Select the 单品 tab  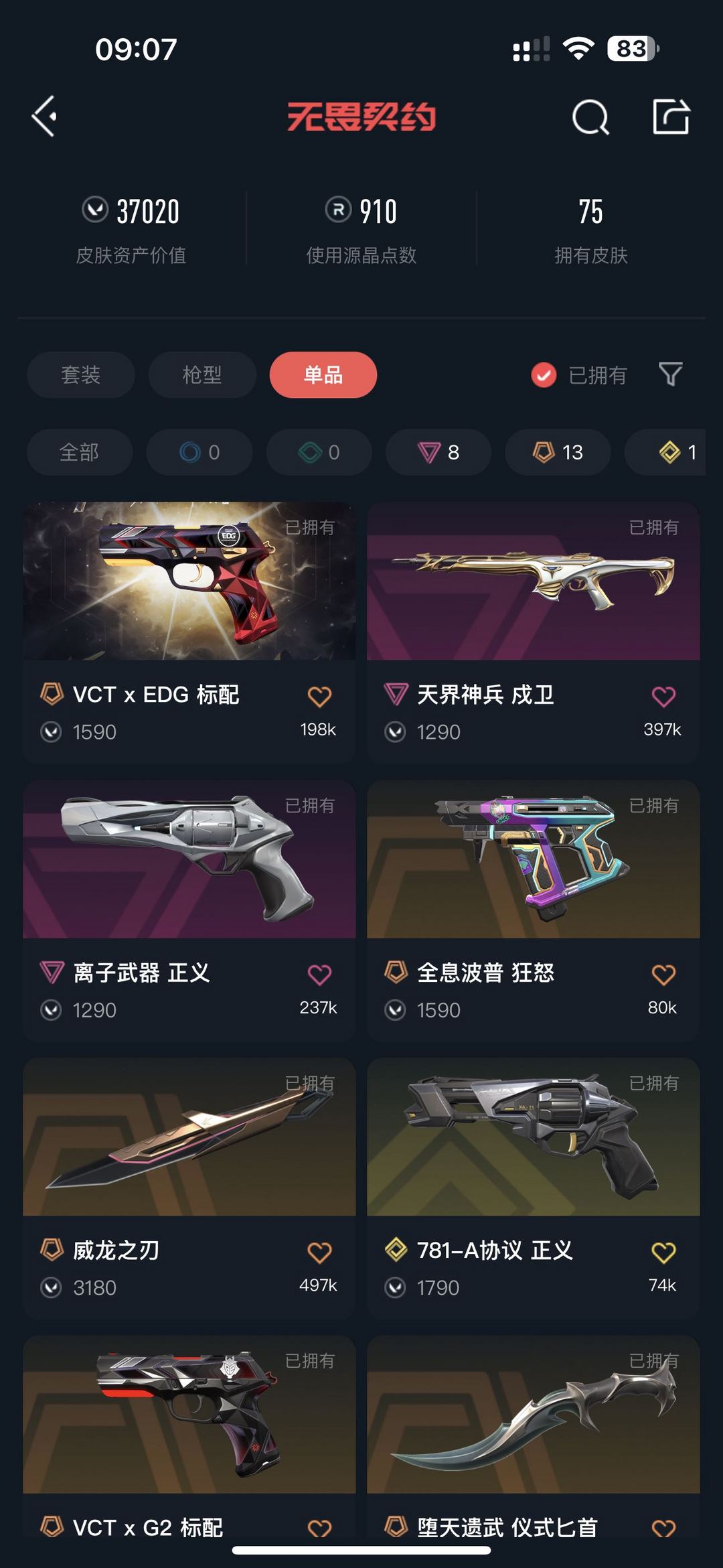click(x=323, y=374)
